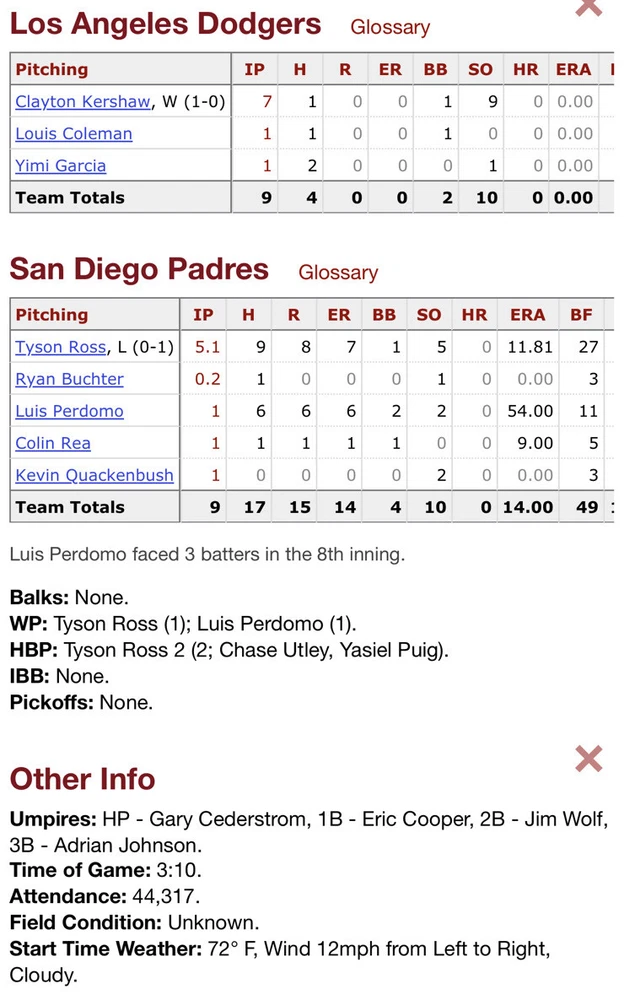Close the Los Angeles Dodgers pitching section
The height and width of the screenshot is (1000, 624).
click(x=589, y=6)
